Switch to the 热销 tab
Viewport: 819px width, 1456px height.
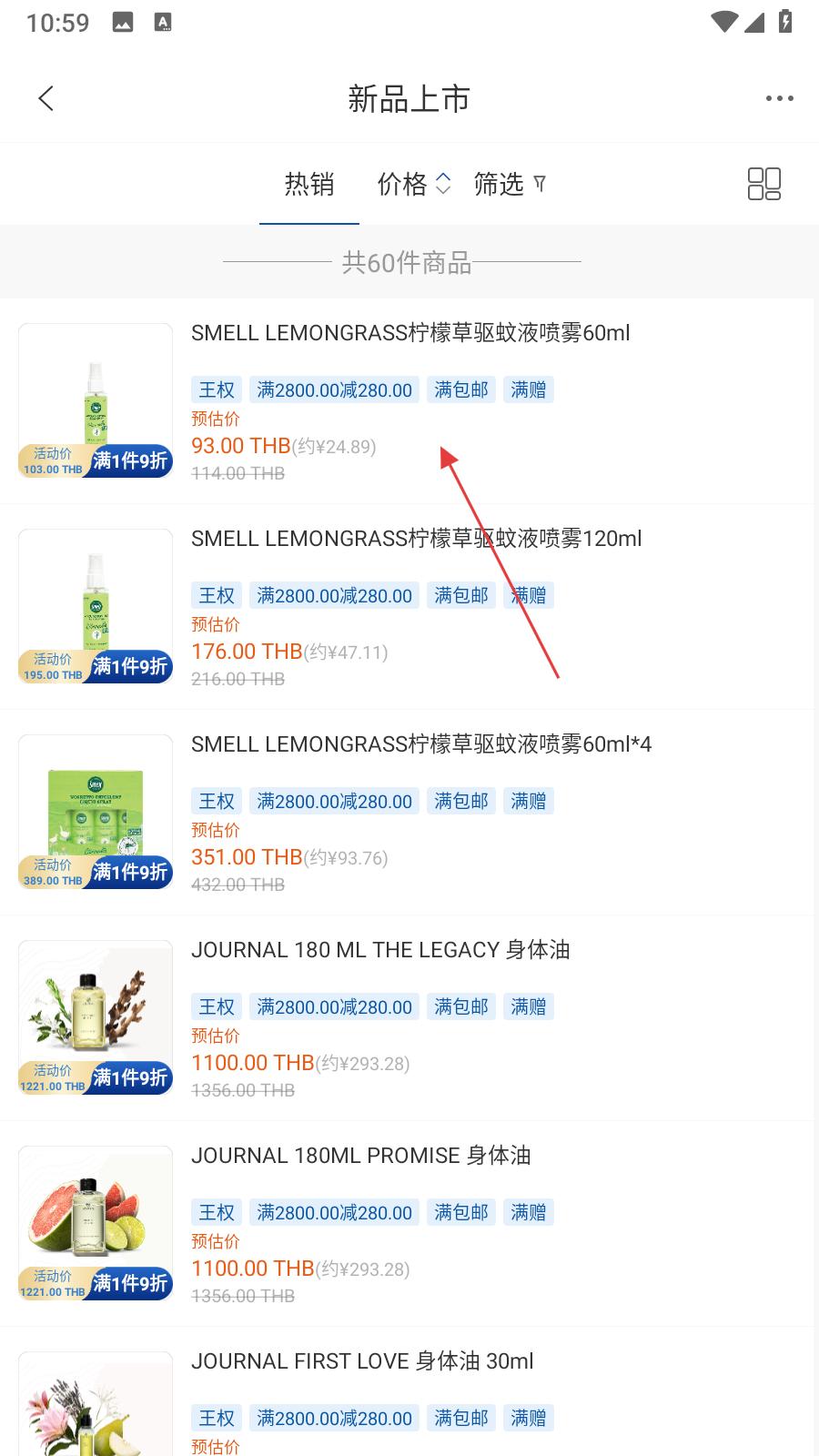point(309,185)
